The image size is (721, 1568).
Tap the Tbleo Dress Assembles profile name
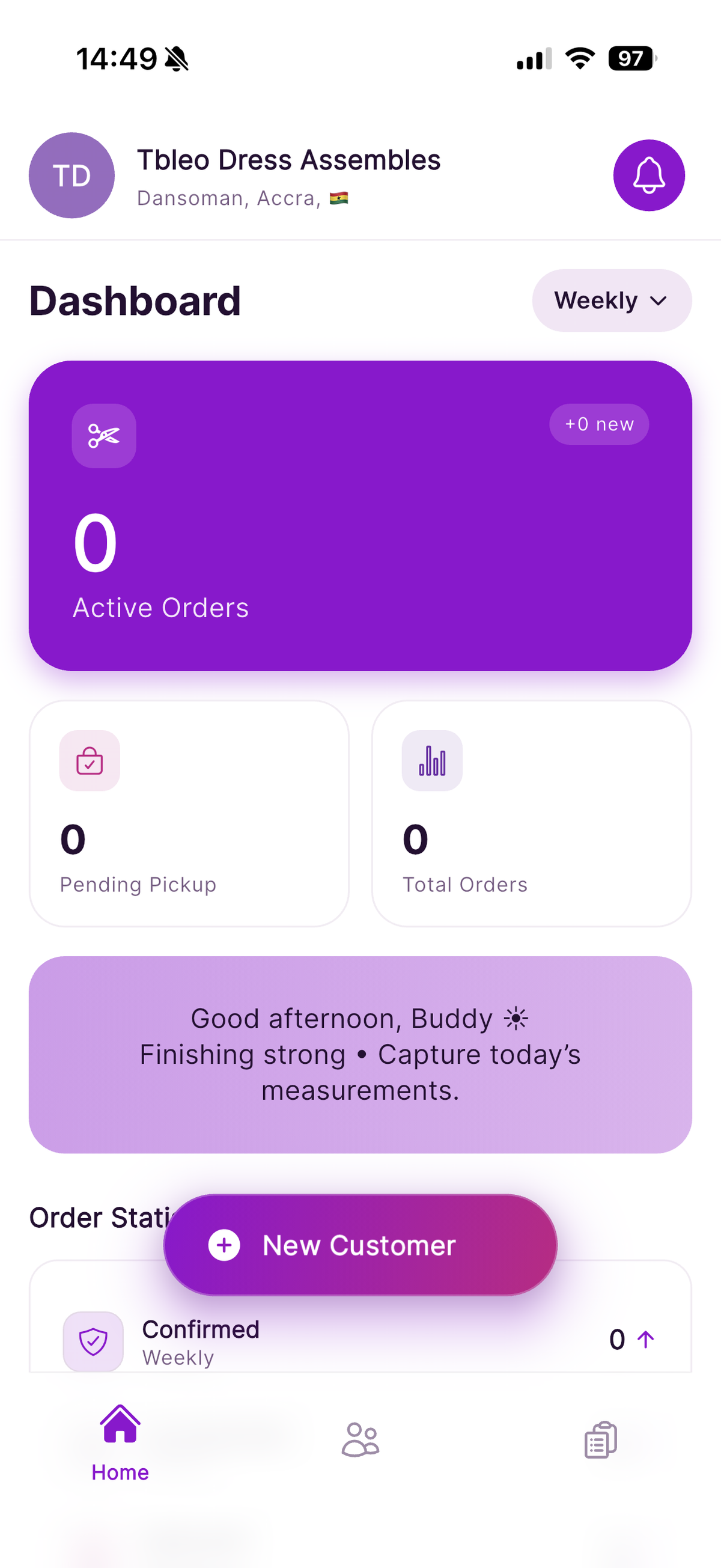tap(290, 159)
